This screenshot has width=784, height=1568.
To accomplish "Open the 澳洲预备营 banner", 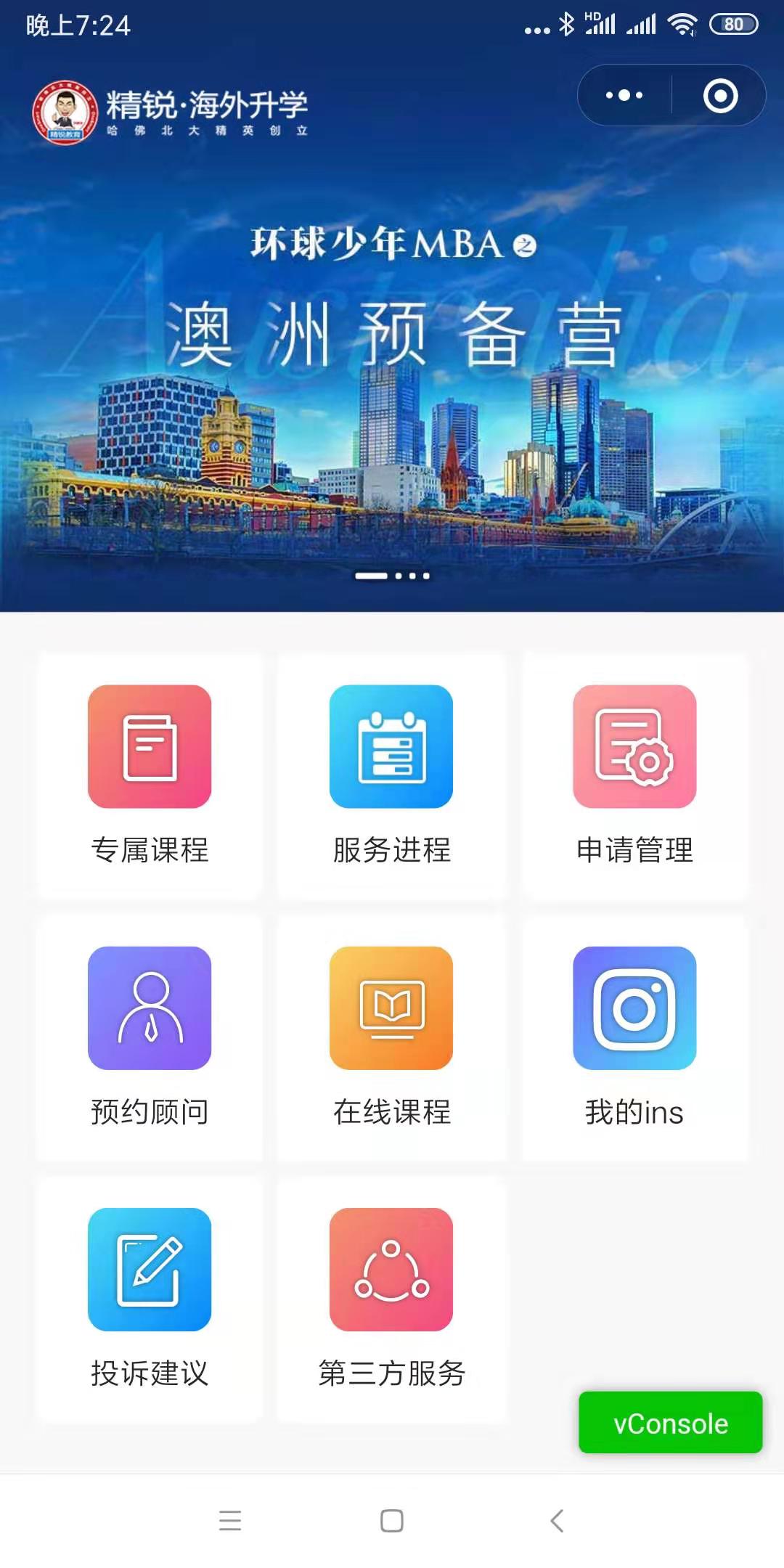I will pyautogui.click(x=392, y=377).
